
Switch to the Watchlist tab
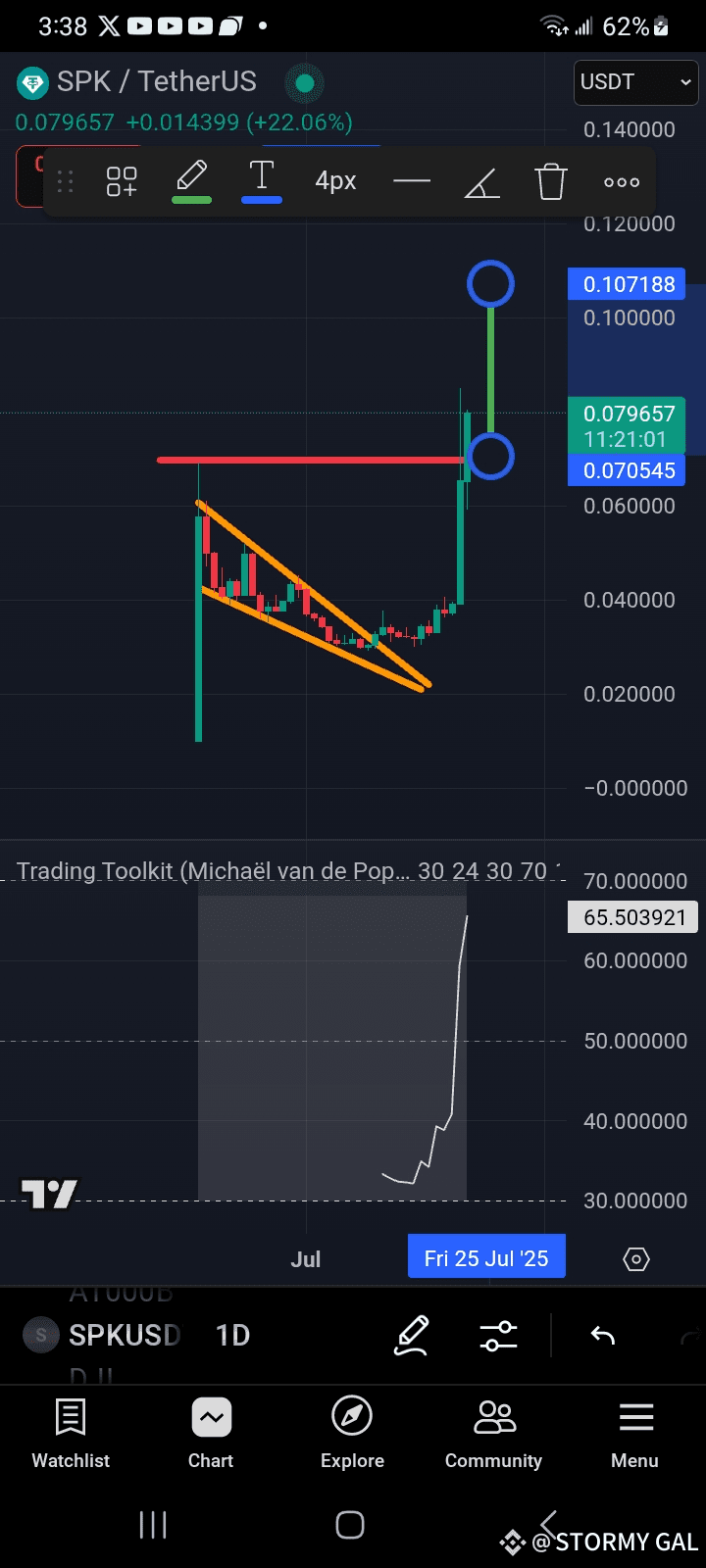71,1434
